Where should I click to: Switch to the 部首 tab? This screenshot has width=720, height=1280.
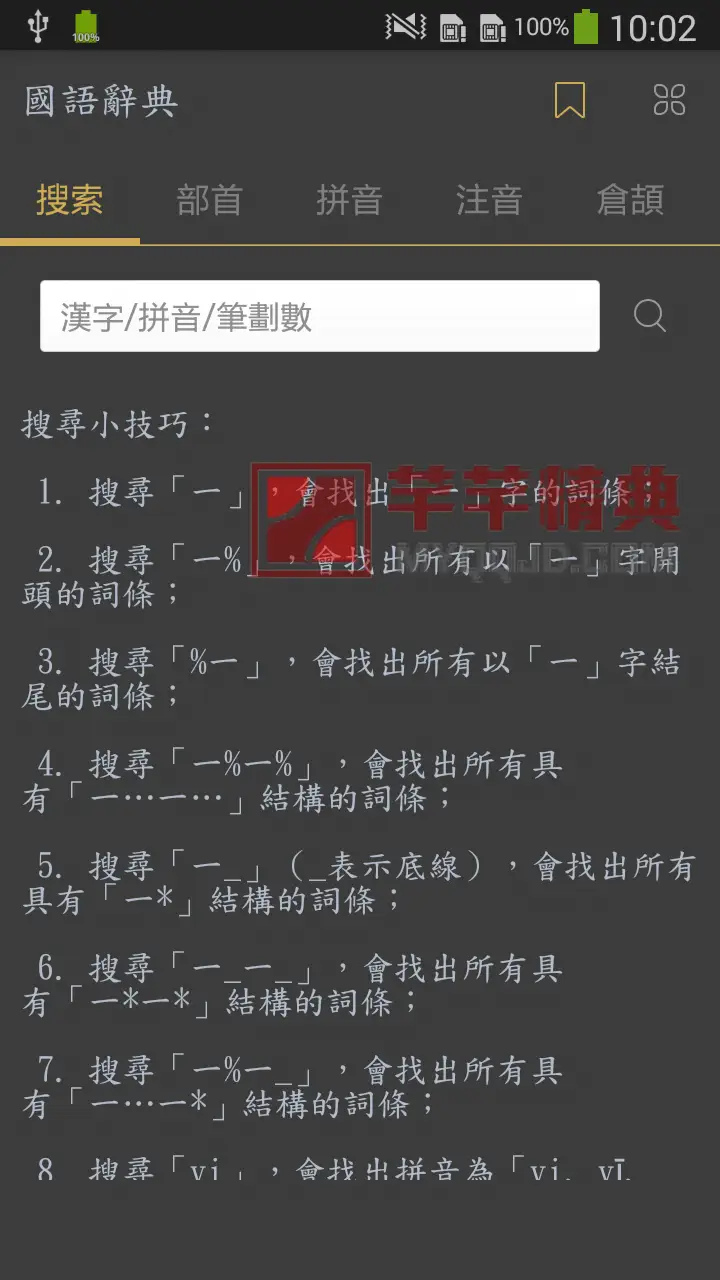[210, 200]
